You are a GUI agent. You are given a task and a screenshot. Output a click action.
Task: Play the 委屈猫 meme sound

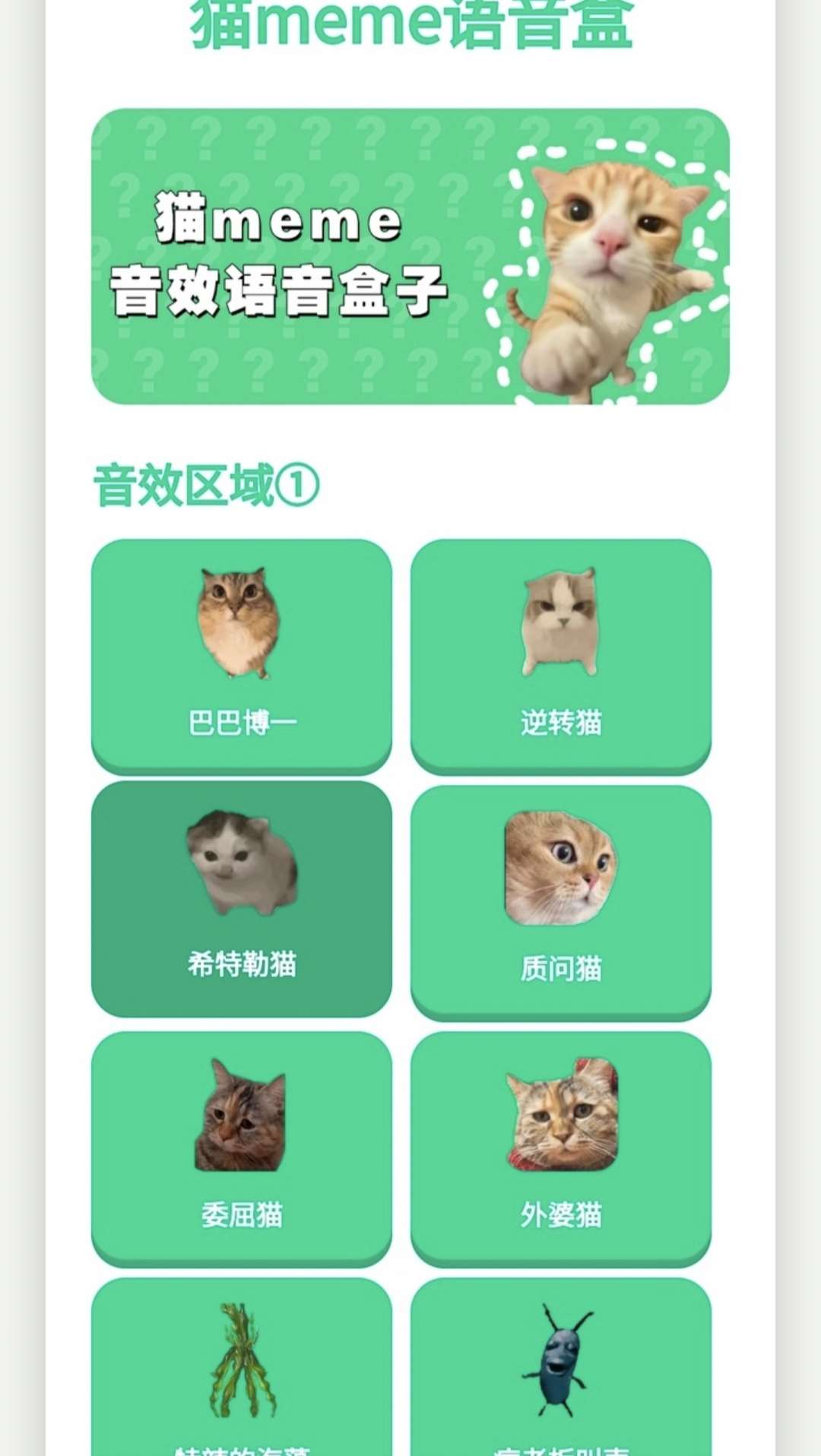[x=242, y=1147]
